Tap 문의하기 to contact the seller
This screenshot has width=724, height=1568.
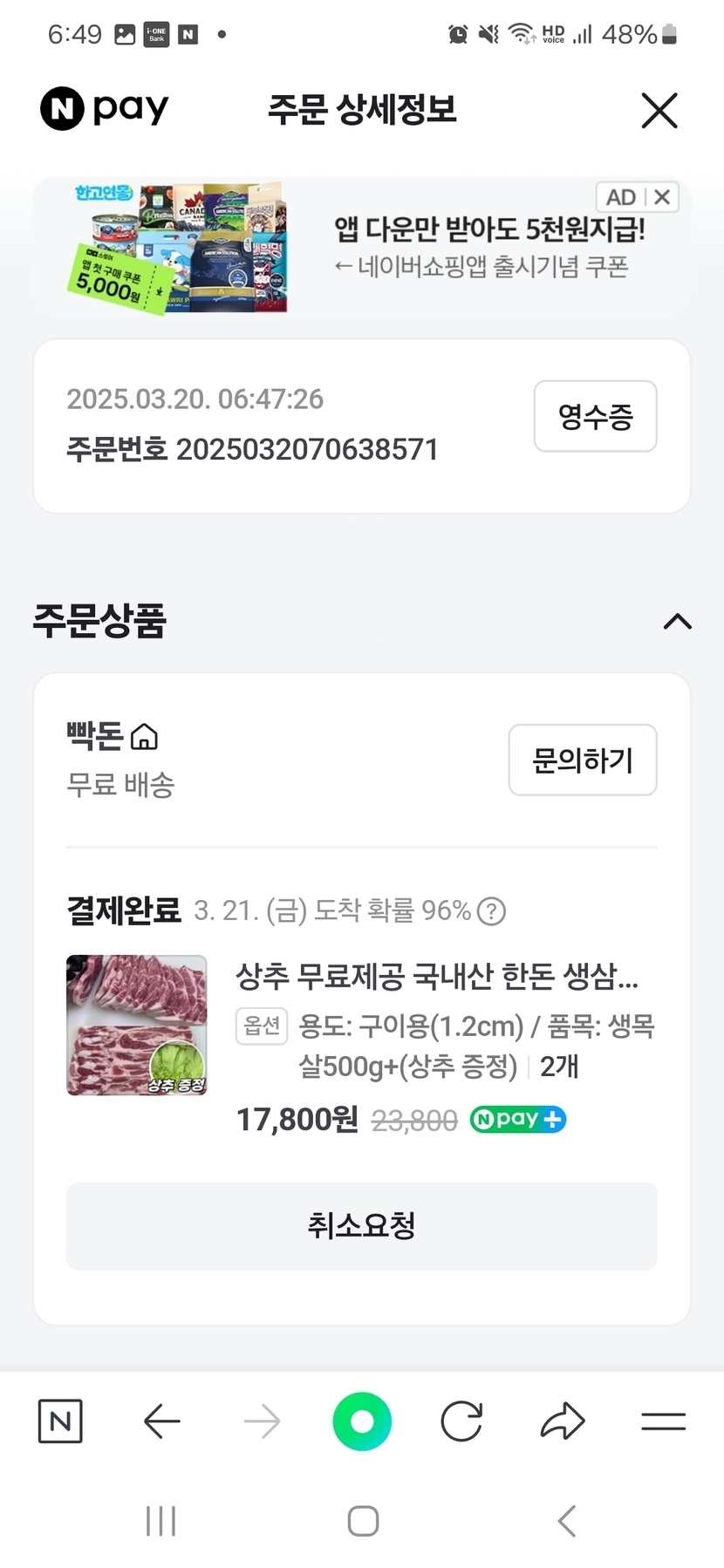(x=582, y=760)
